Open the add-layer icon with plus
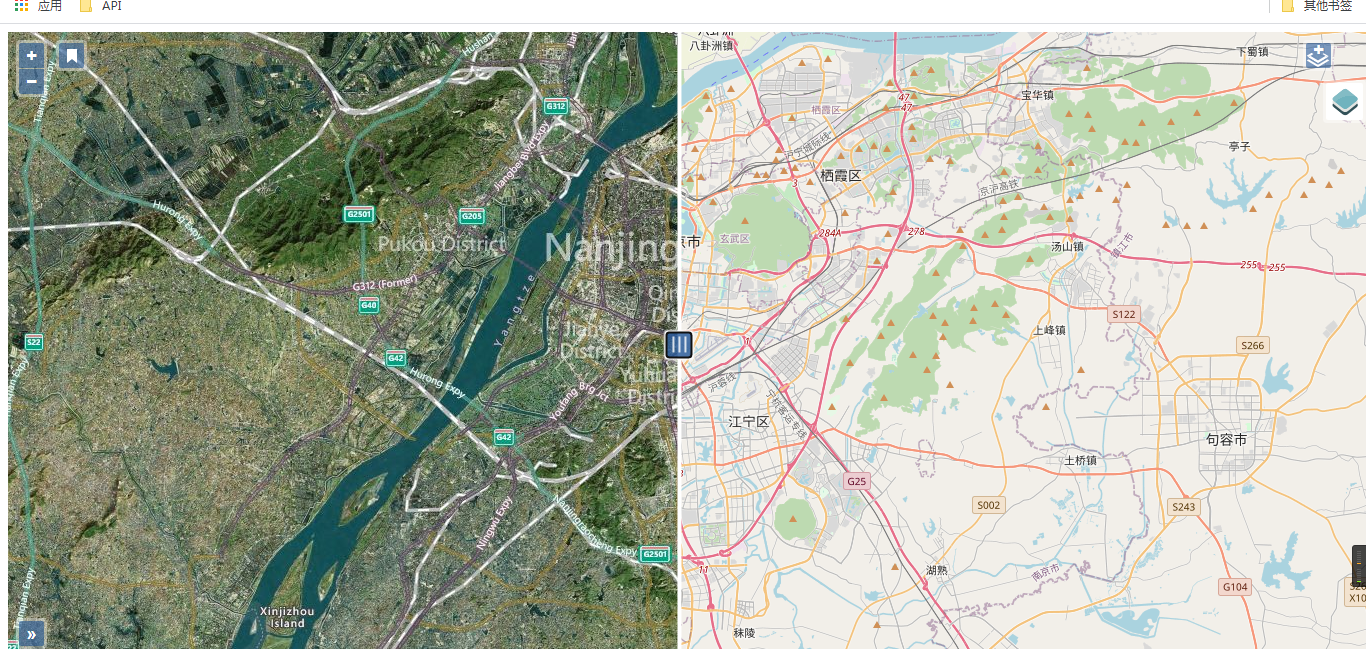This screenshot has width=1366, height=649. tap(1318, 56)
